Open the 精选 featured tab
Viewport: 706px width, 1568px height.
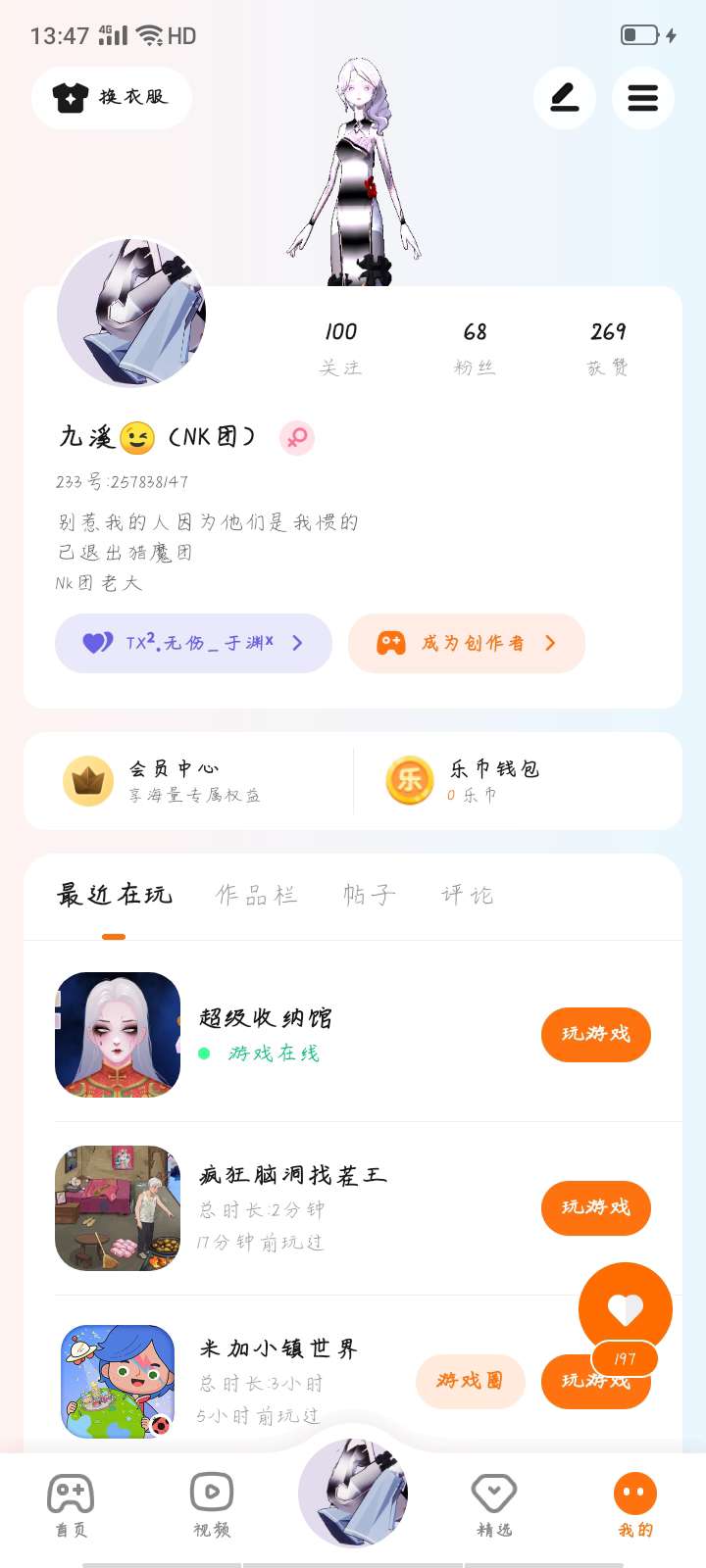[494, 1505]
